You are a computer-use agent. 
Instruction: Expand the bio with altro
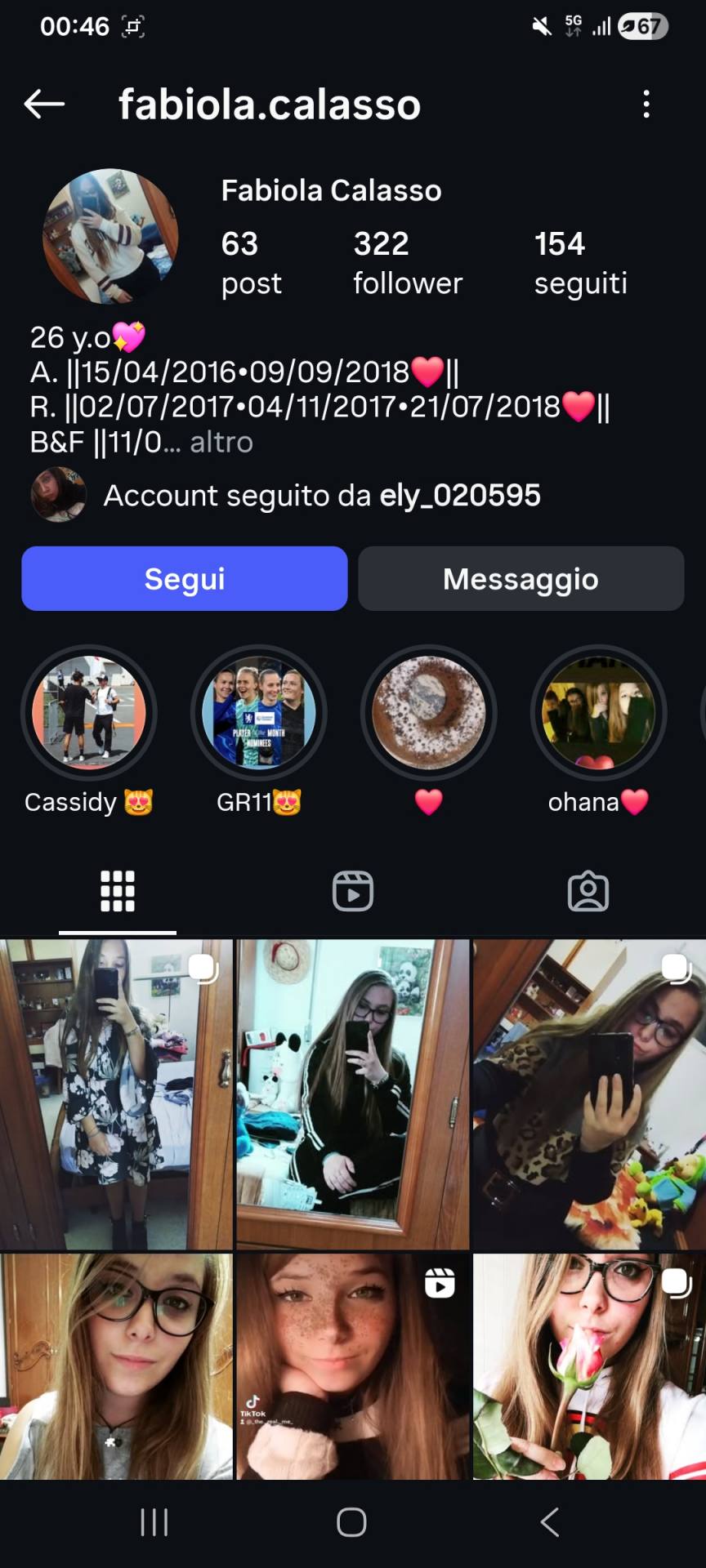point(221,442)
